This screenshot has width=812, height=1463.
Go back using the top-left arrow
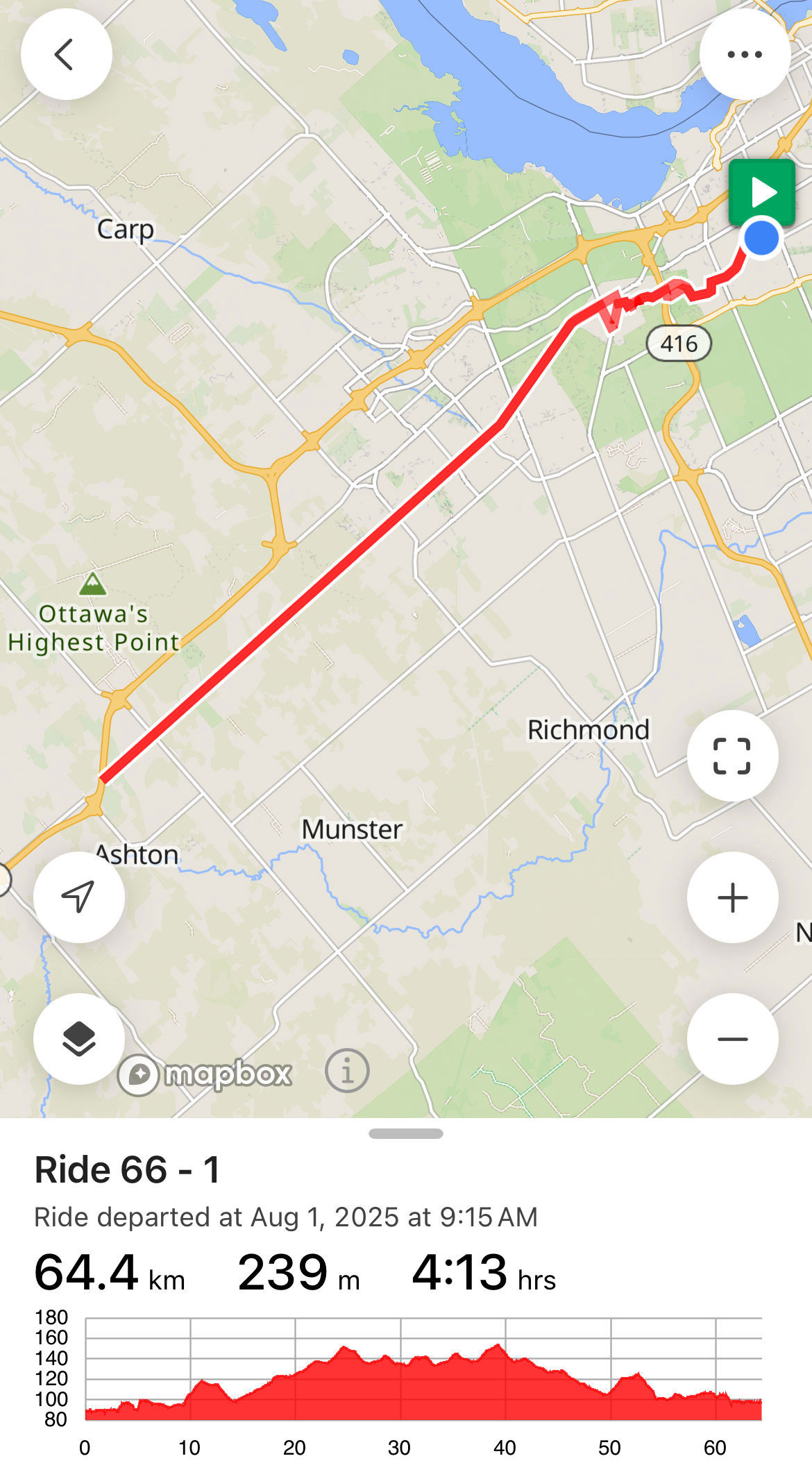tap(67, 54)
